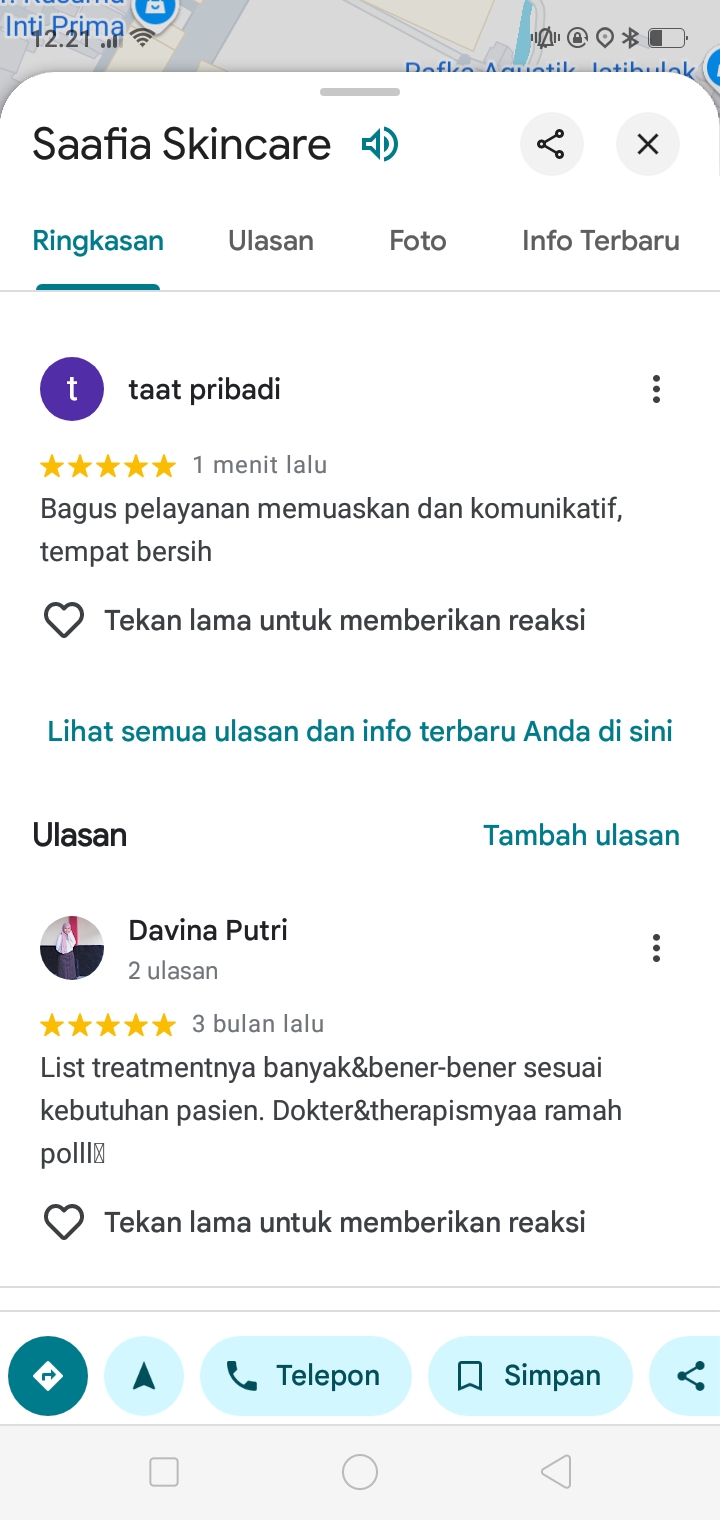Open the Foto tab

[x=418, y=241]
